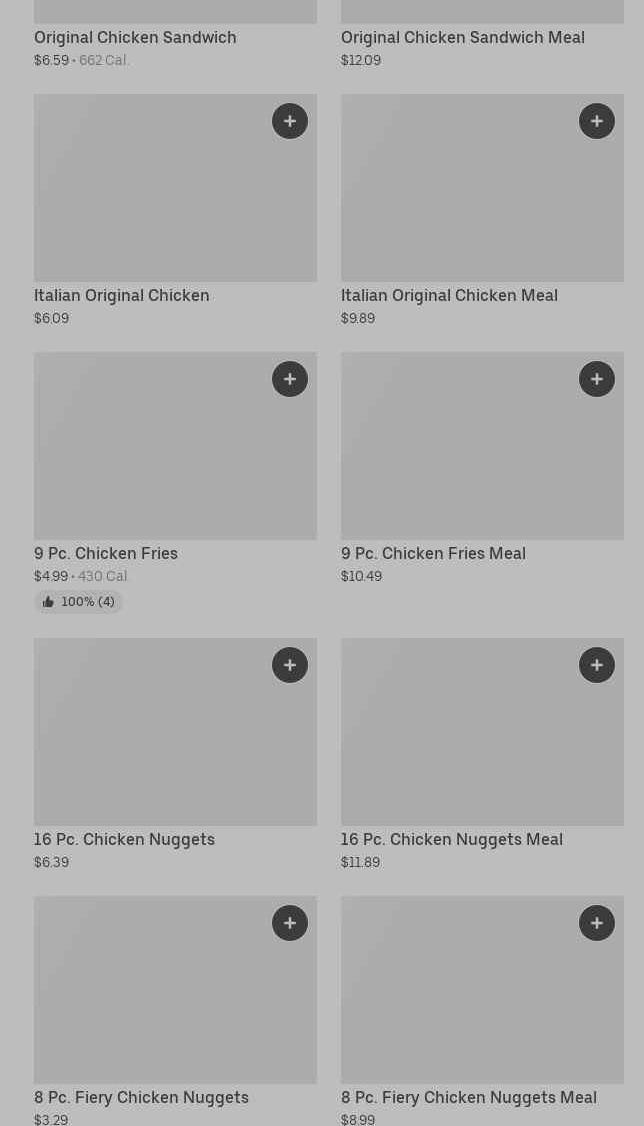The image size is (644, 1126).
Task: Add 8 Pc. Fiery Chicken Nuggets Meal to cart
Action: coord(597,923)
